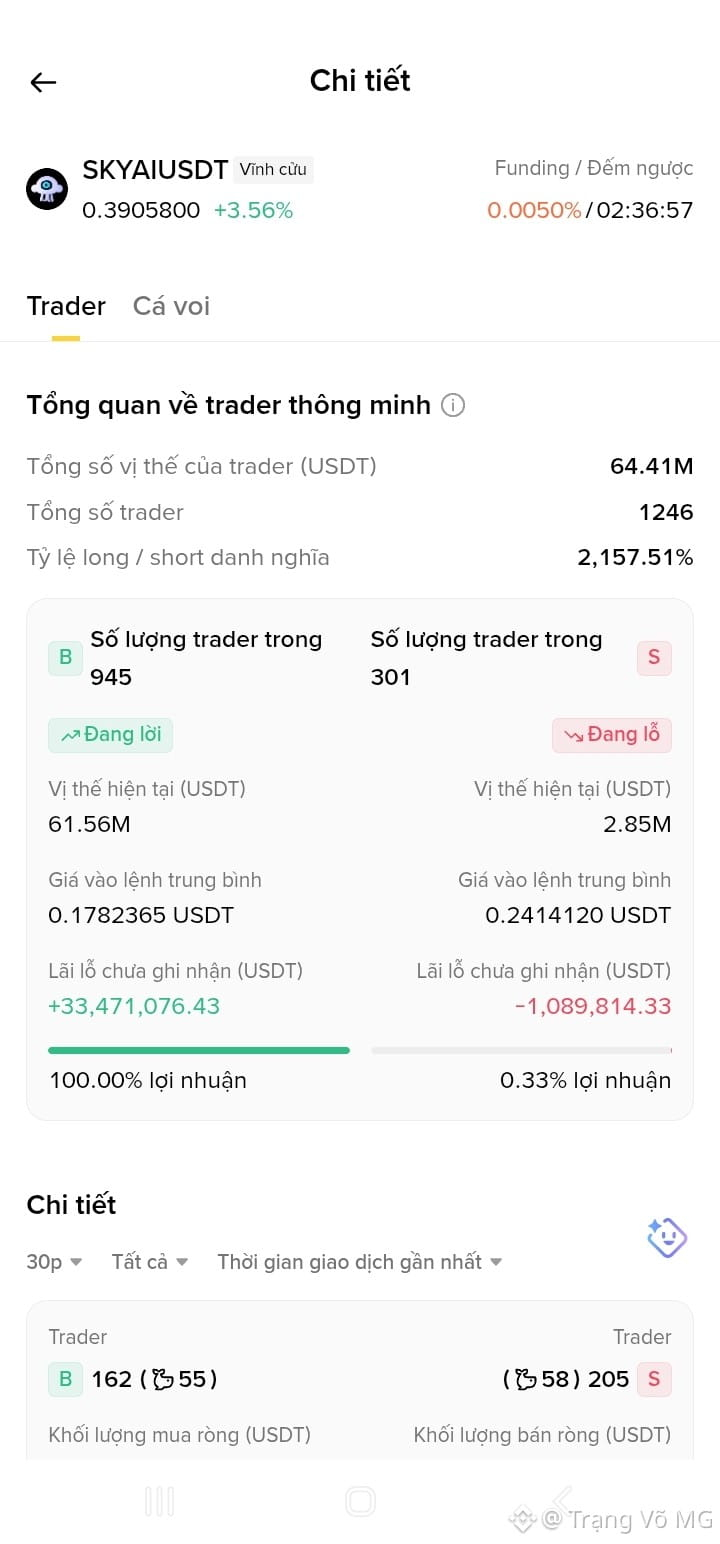Screen dimensions: 720x1544
Task: Open recent apps from navigation bar
Action: point(160,1501)
